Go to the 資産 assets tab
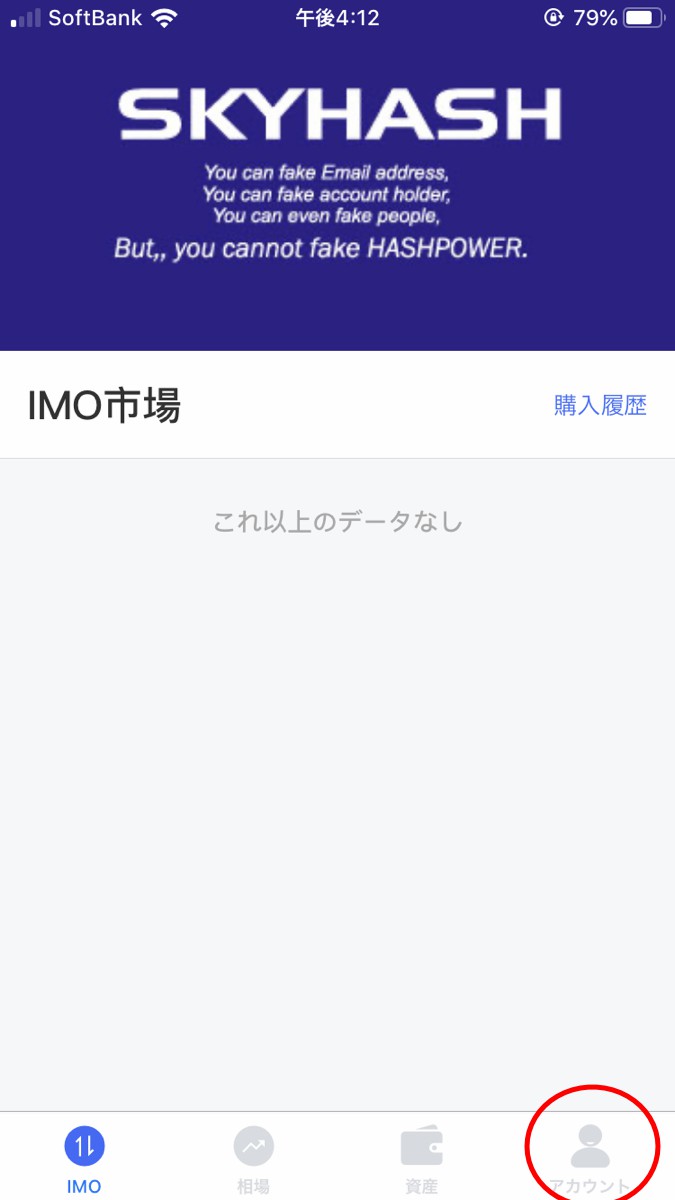 click(x=422, y=1160)
